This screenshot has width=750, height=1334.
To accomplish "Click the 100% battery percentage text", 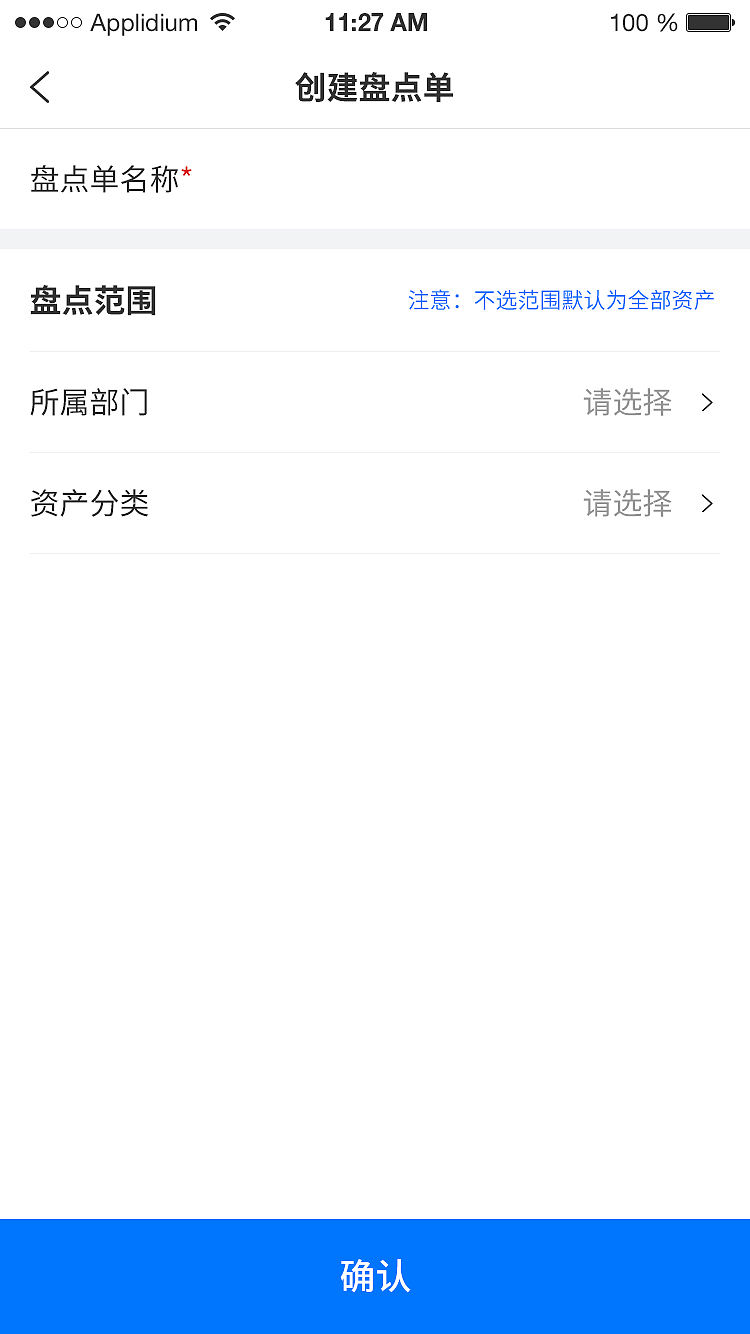I will [x=641, y=22].
